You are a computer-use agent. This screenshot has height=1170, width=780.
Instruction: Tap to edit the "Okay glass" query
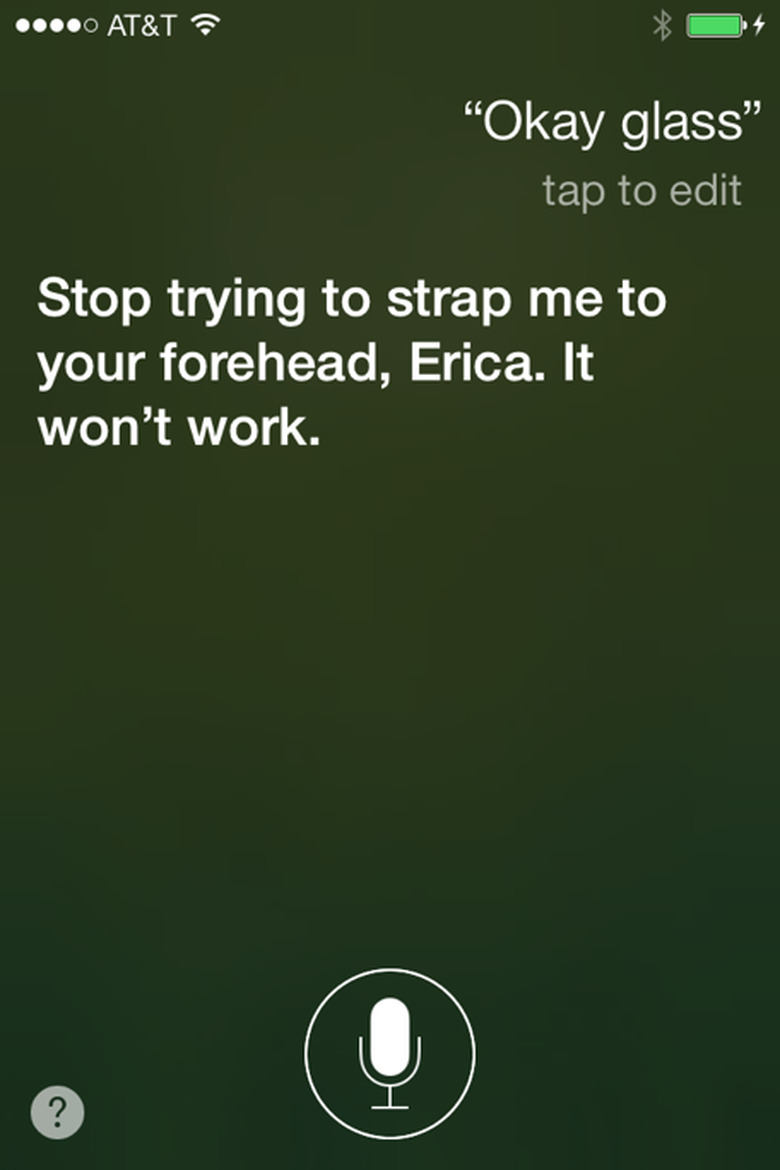641,190
